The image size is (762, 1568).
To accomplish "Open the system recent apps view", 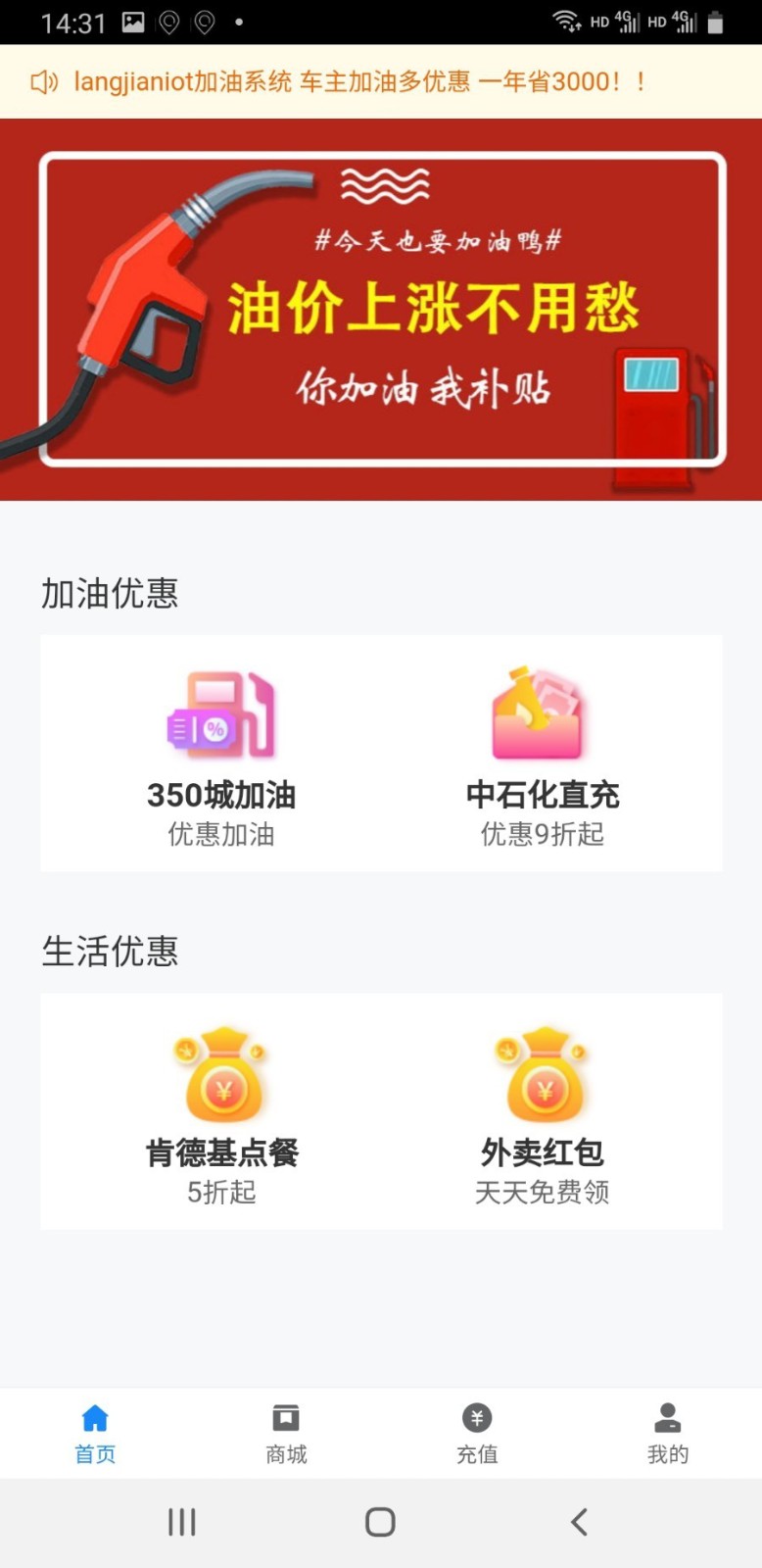I will tap(182, 1522).
